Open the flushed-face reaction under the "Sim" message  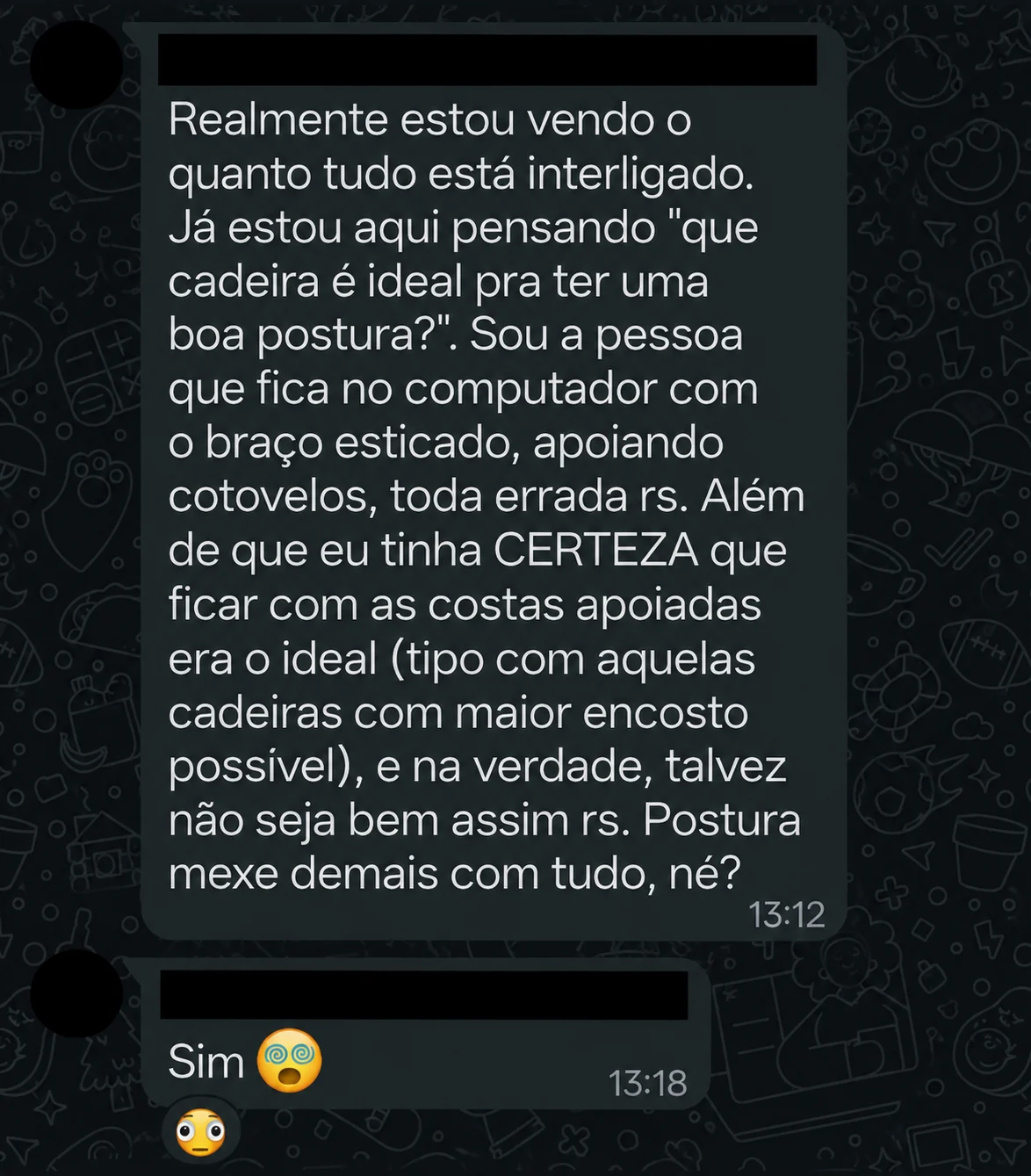click(201, 1132)
